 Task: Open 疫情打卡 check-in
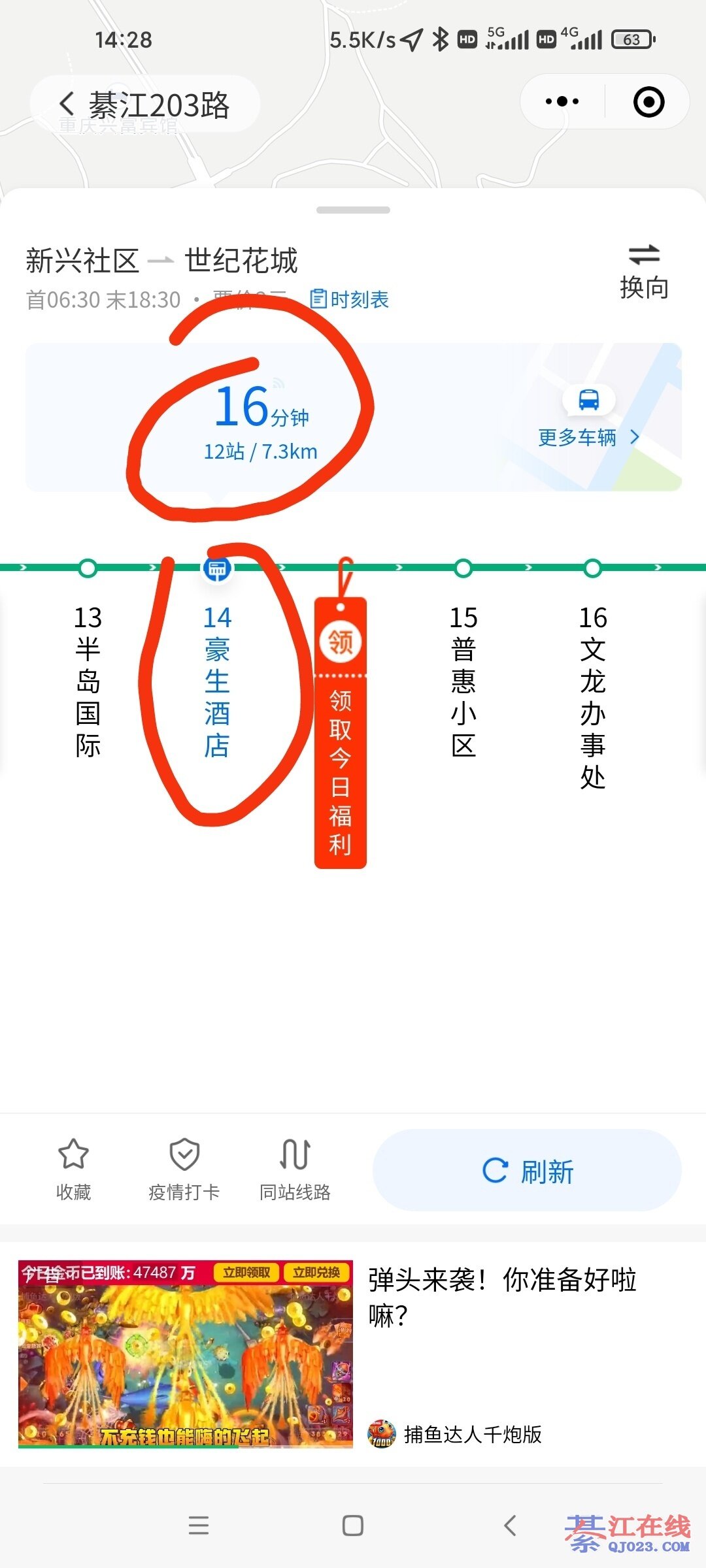[184, 1169]
